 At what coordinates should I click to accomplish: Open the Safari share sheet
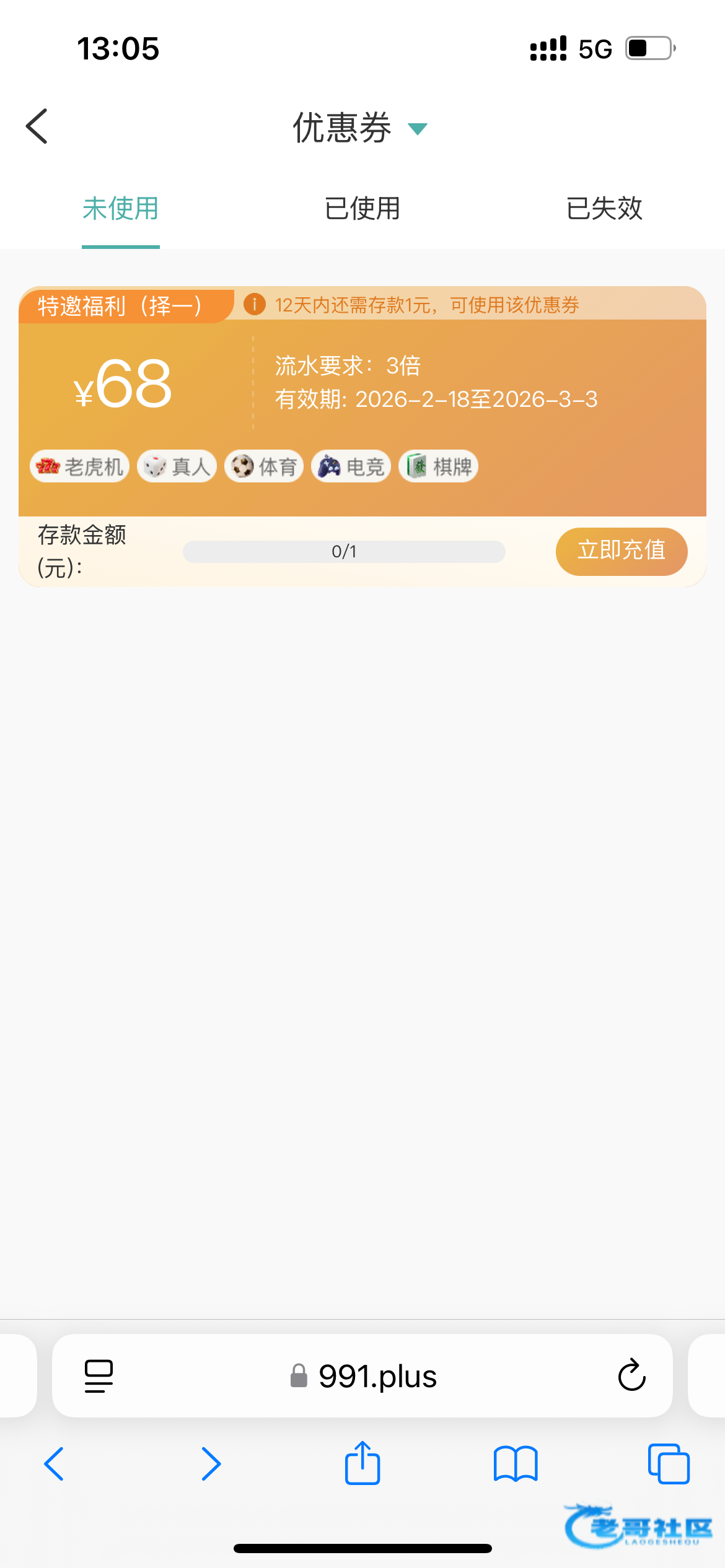click(362, 1464)
